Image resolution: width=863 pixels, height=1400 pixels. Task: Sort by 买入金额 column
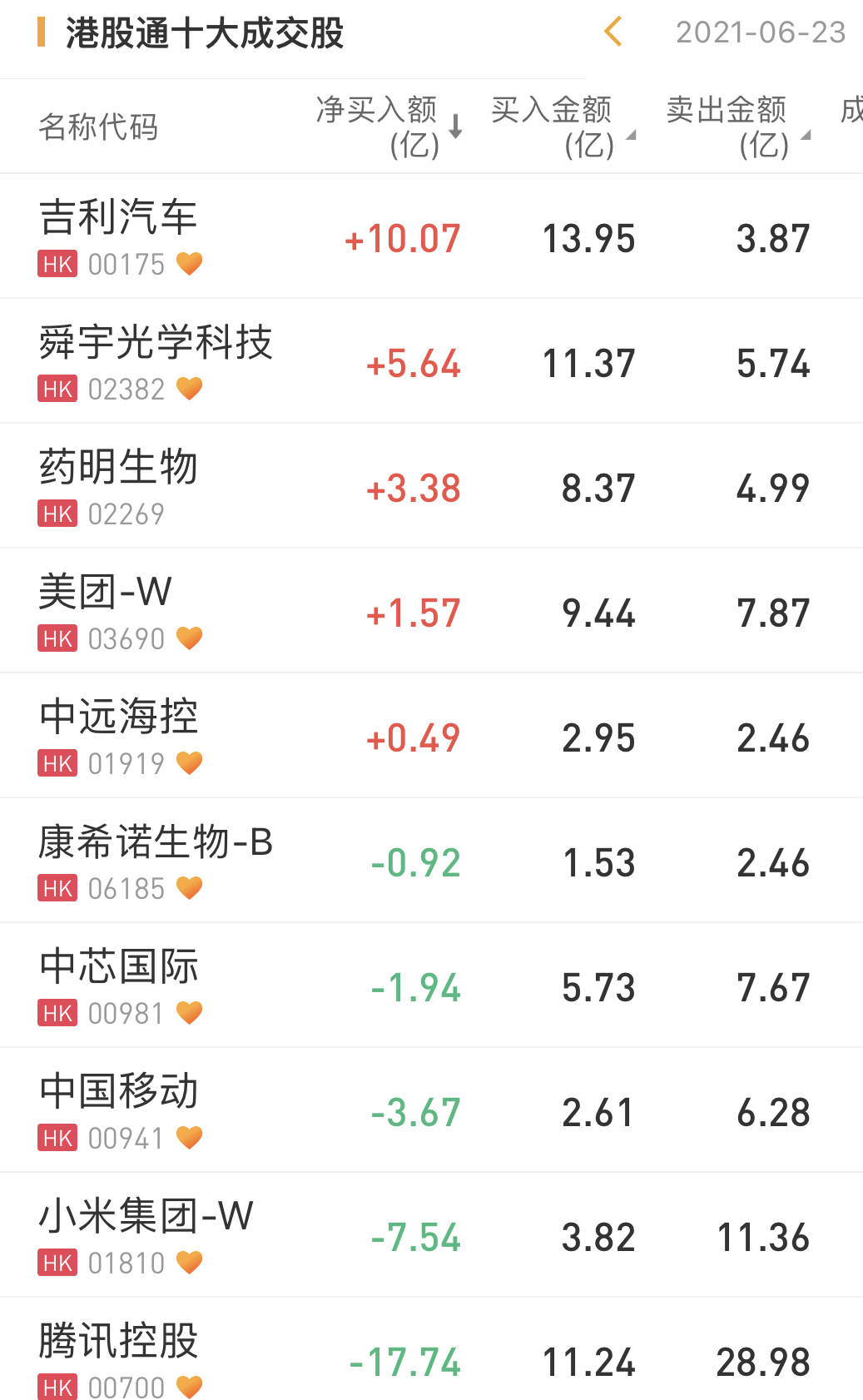[x=563, y=127]
